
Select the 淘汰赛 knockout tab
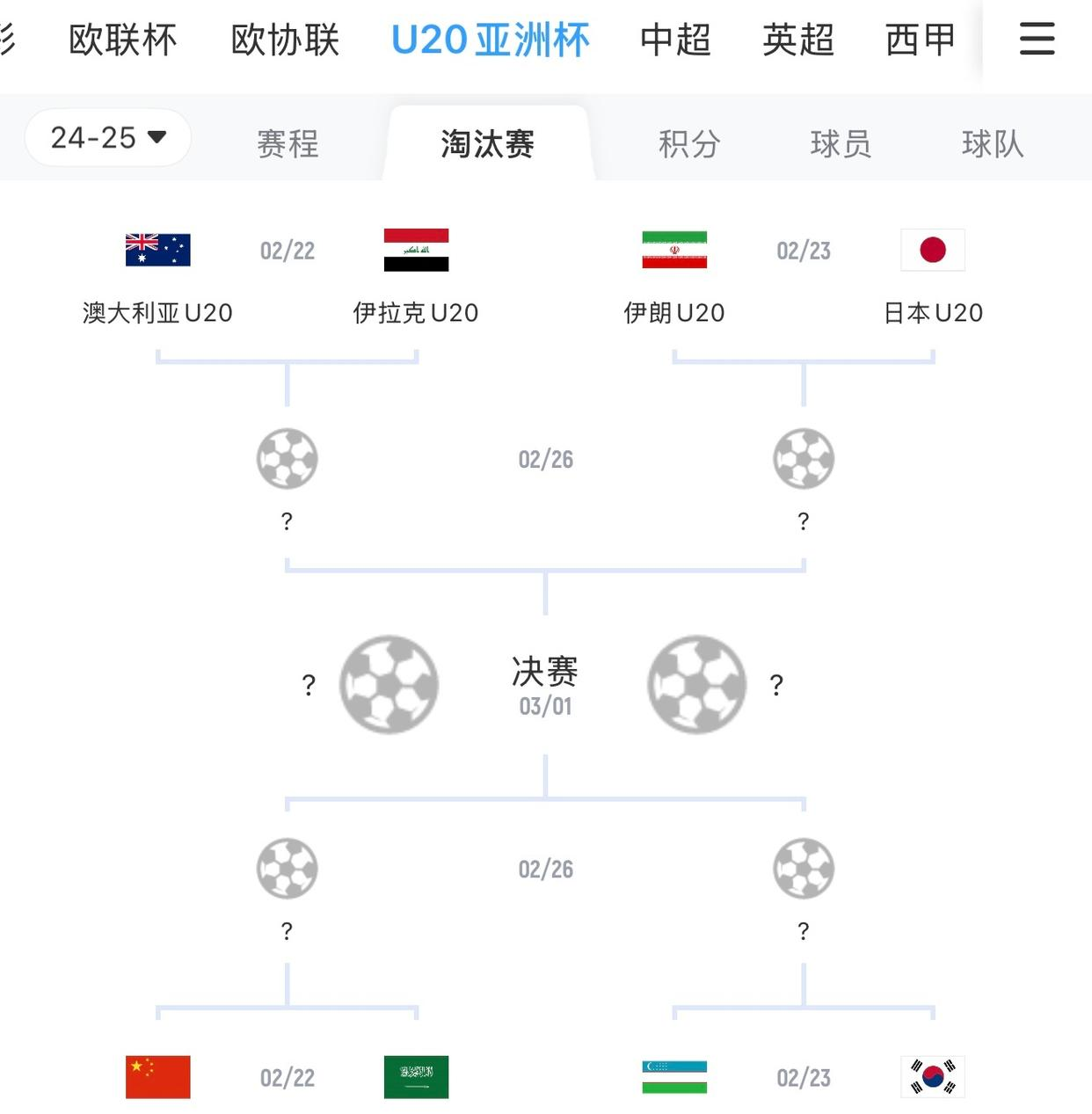[488, 144]
